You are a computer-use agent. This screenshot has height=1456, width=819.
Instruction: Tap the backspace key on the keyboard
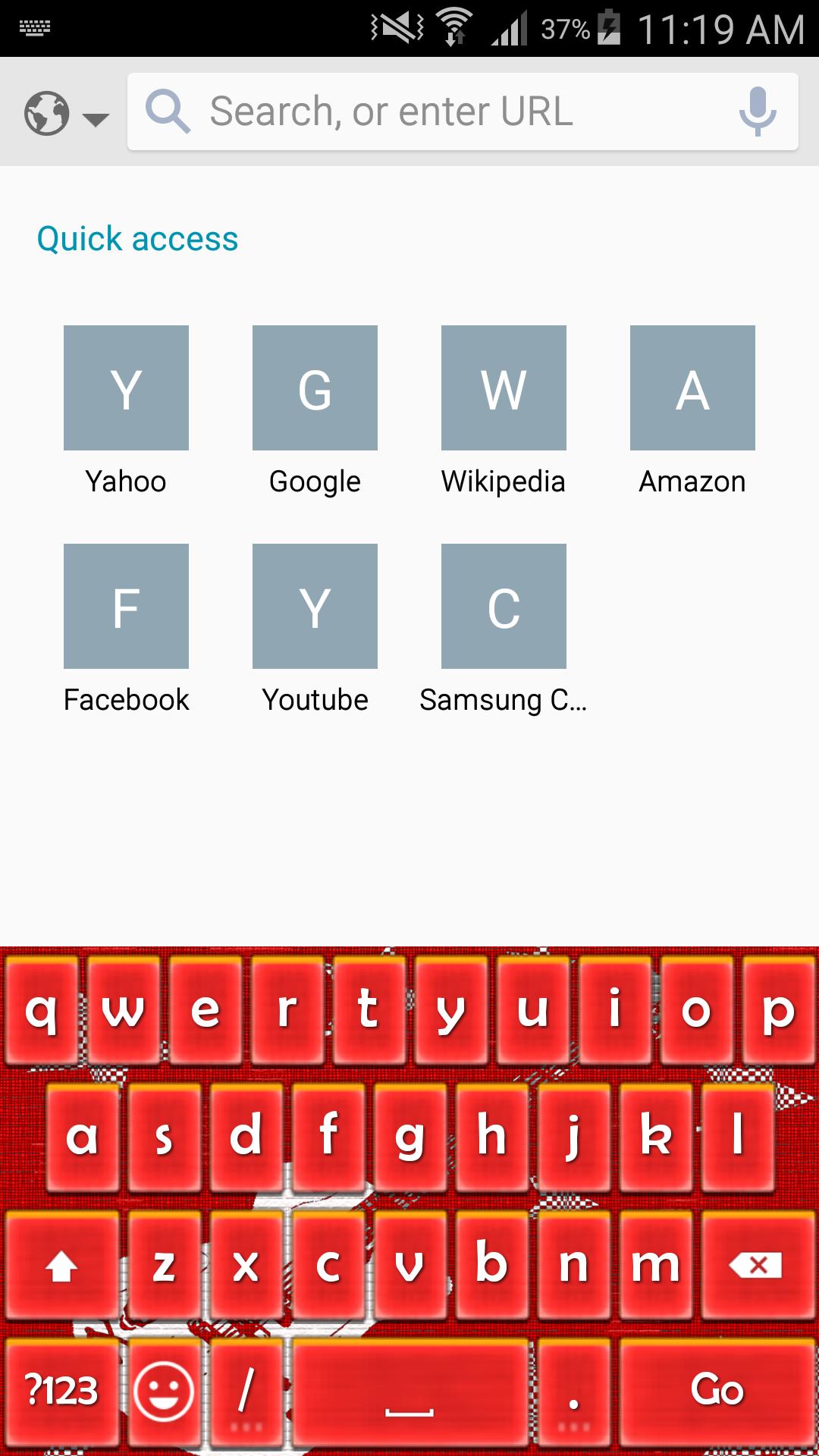(x=755, y=1266)
